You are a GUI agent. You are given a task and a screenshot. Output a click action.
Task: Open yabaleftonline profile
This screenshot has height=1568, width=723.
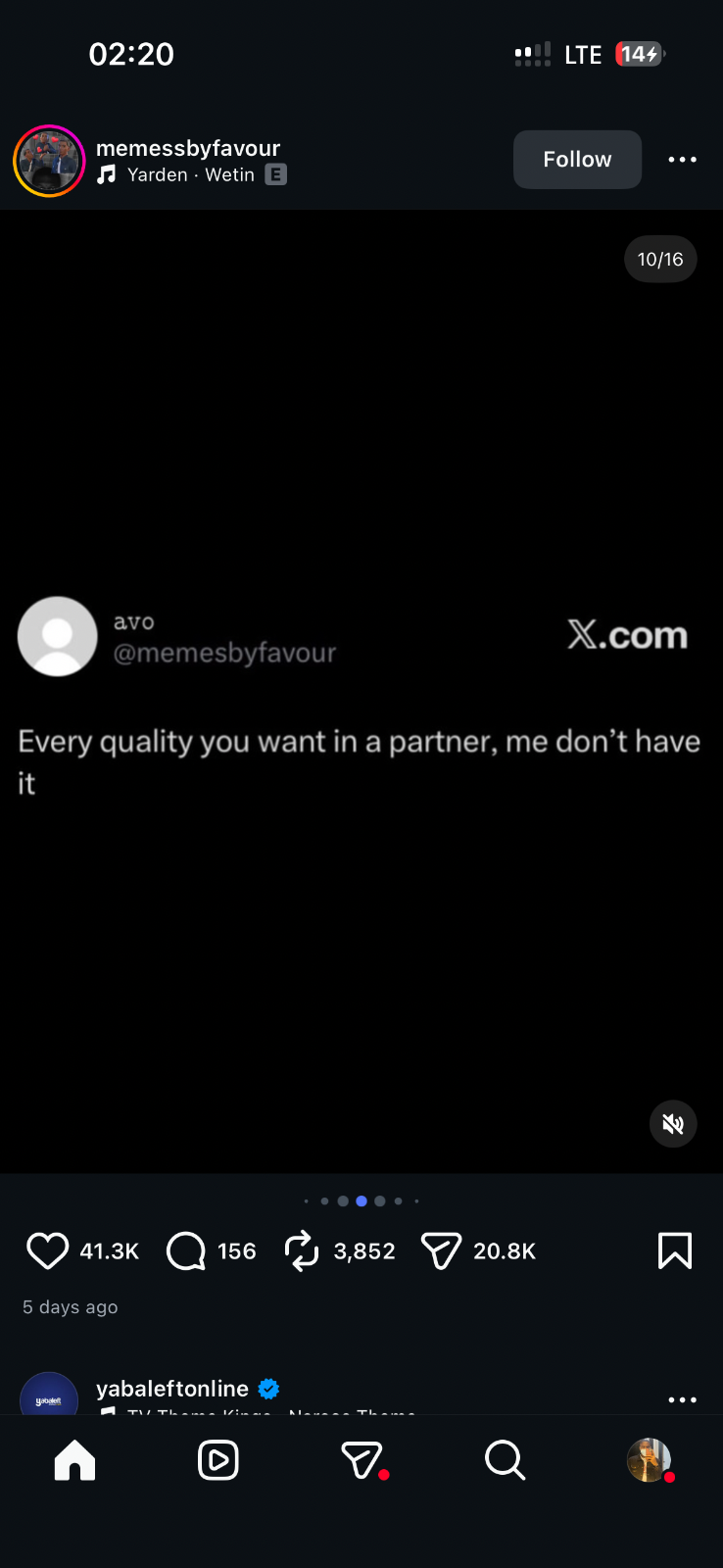pyautogui.click(x=171, y=1389)
